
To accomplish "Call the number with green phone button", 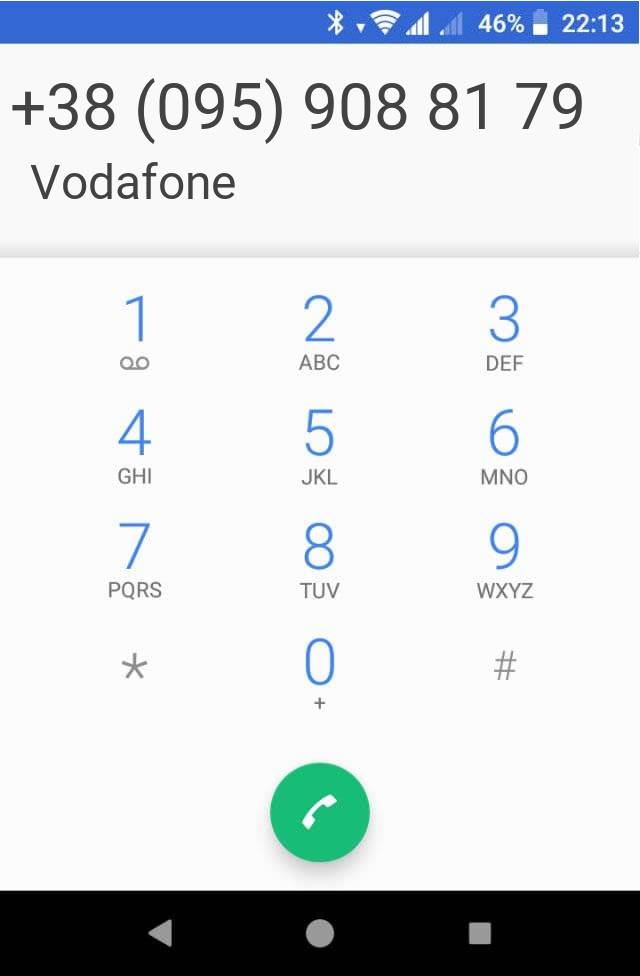I will 320,814.
